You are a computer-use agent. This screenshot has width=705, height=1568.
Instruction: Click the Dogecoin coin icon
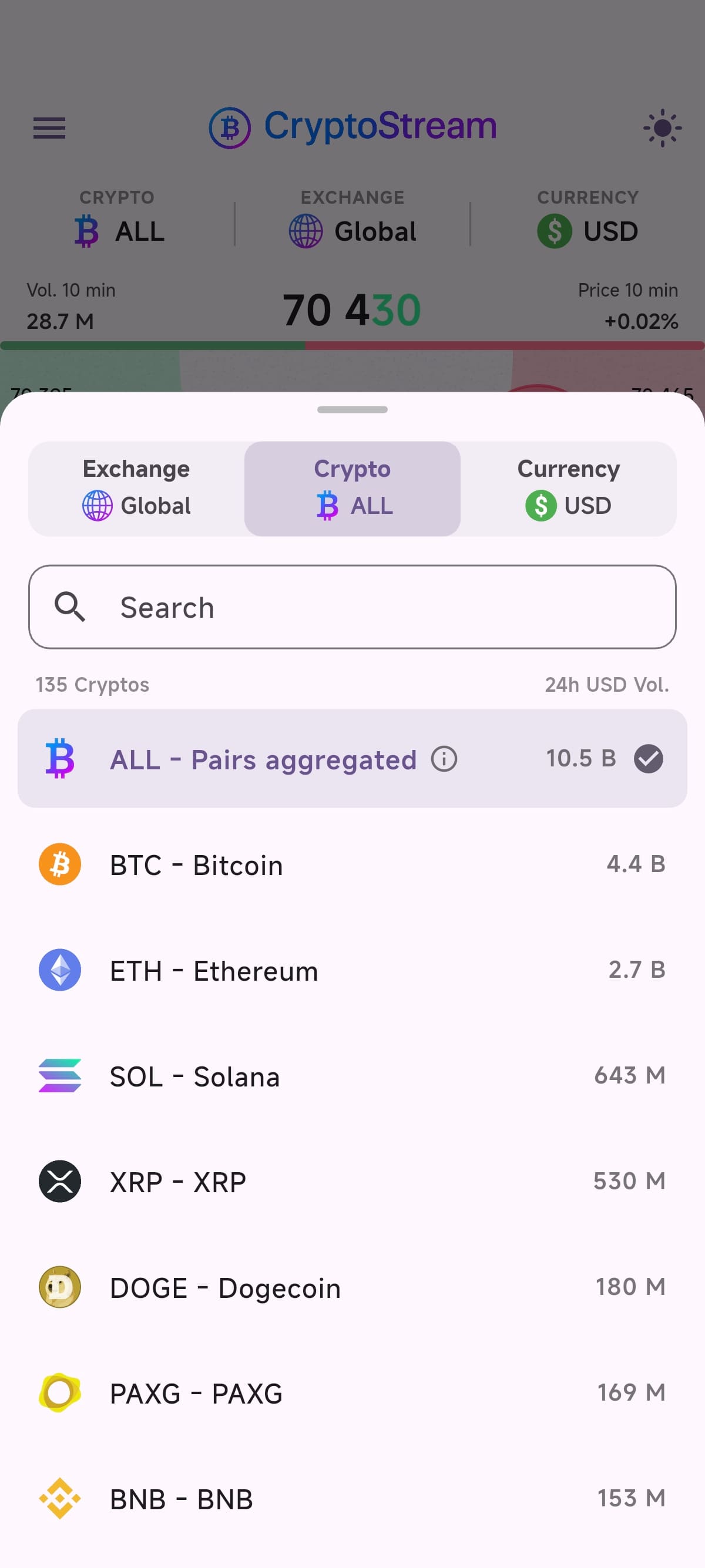[60, 1287]
